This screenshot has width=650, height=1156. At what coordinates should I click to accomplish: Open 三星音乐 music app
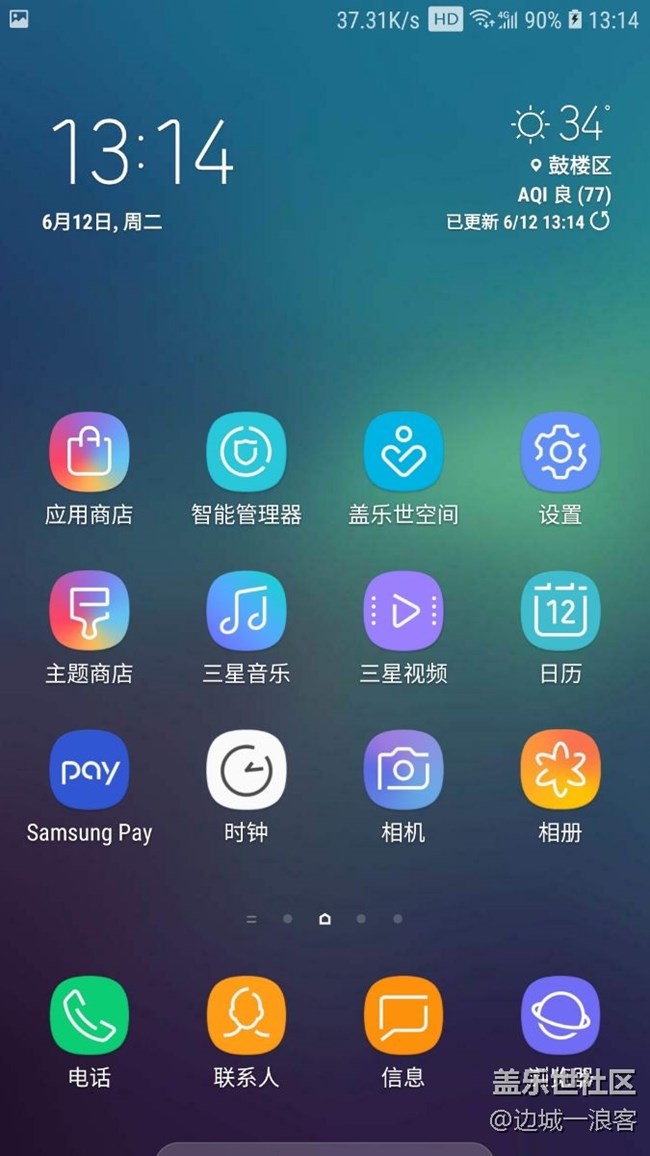246,611
